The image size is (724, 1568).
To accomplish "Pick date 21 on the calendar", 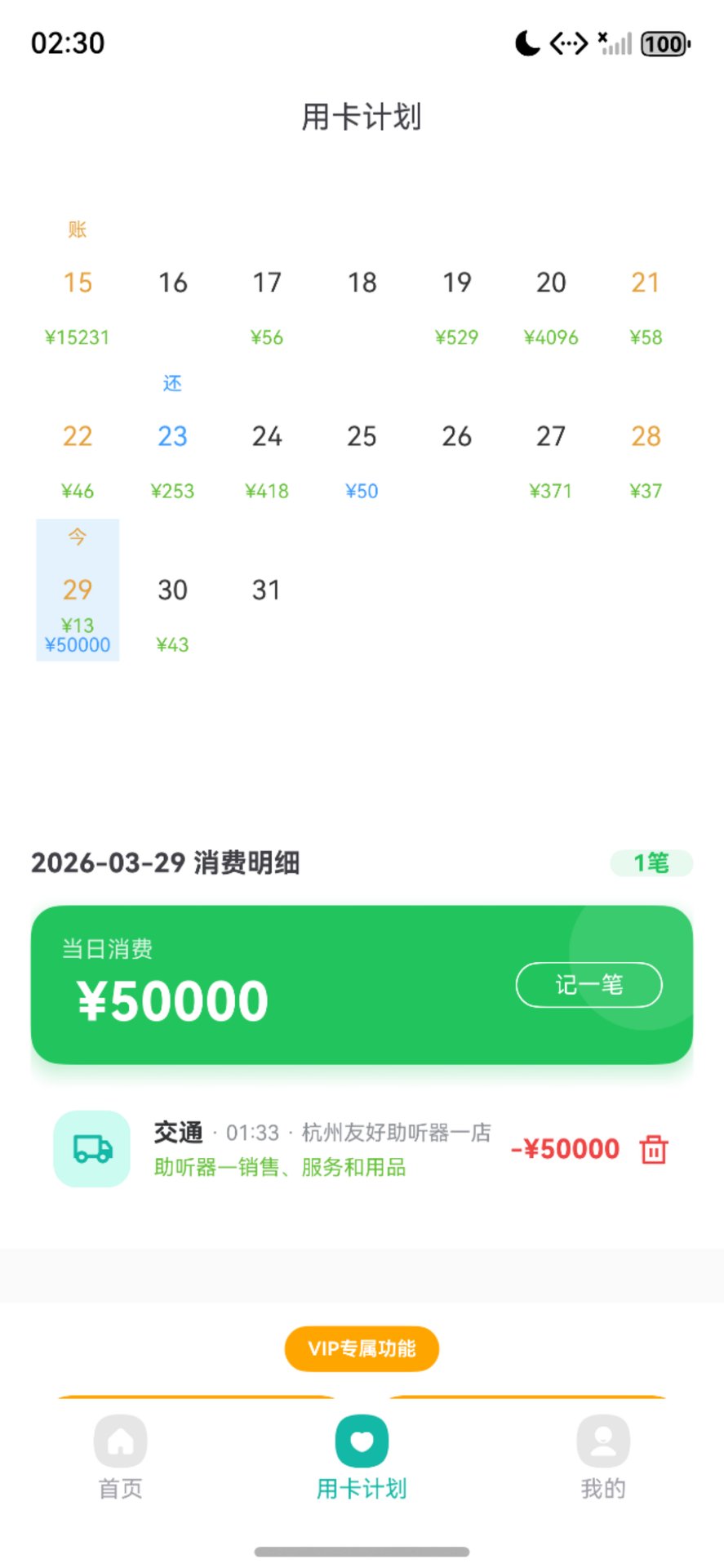I will pos(646,283).
